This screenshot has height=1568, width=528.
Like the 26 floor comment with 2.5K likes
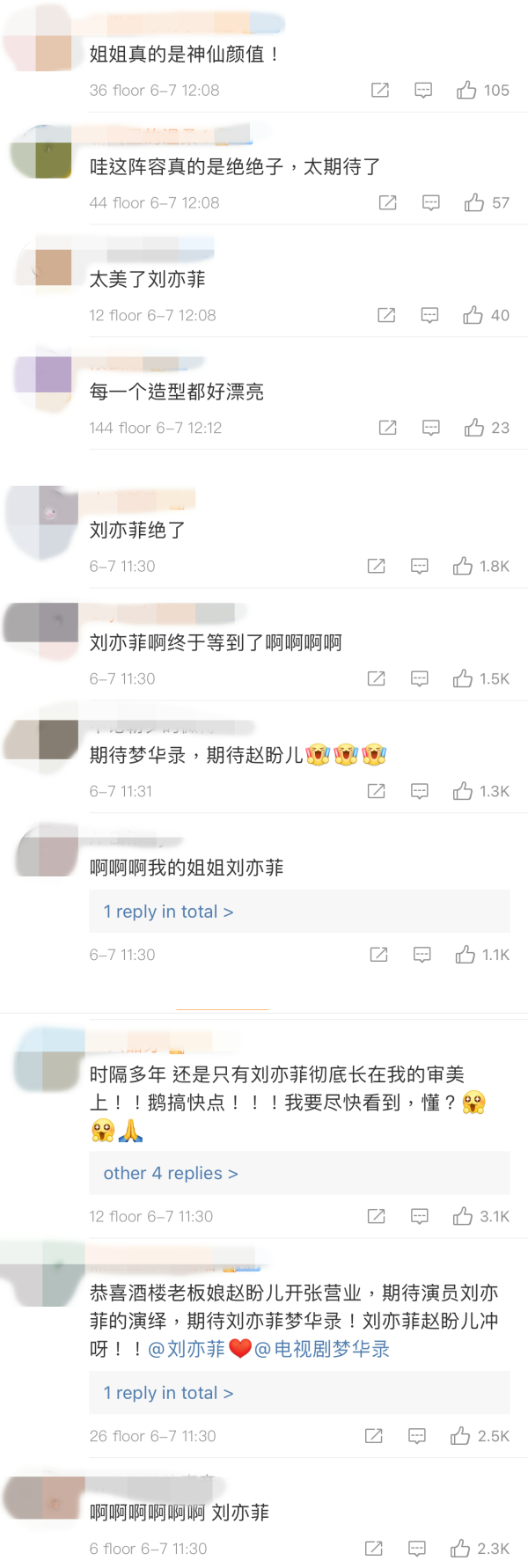point(460,1436)
